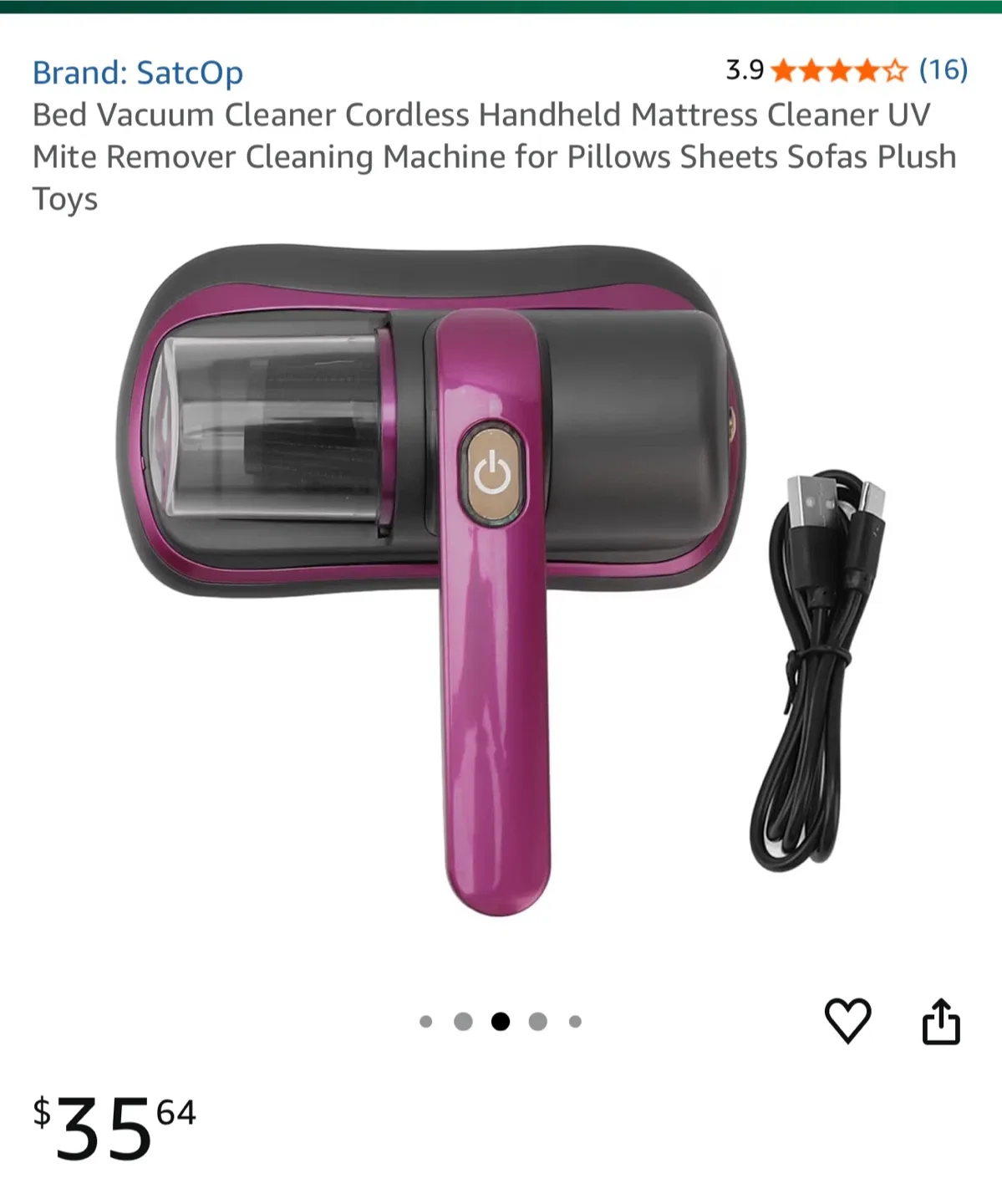1002x1204 pixels.
Task: Jump to the fourth image dot
Action: [x=537, y=1020]
